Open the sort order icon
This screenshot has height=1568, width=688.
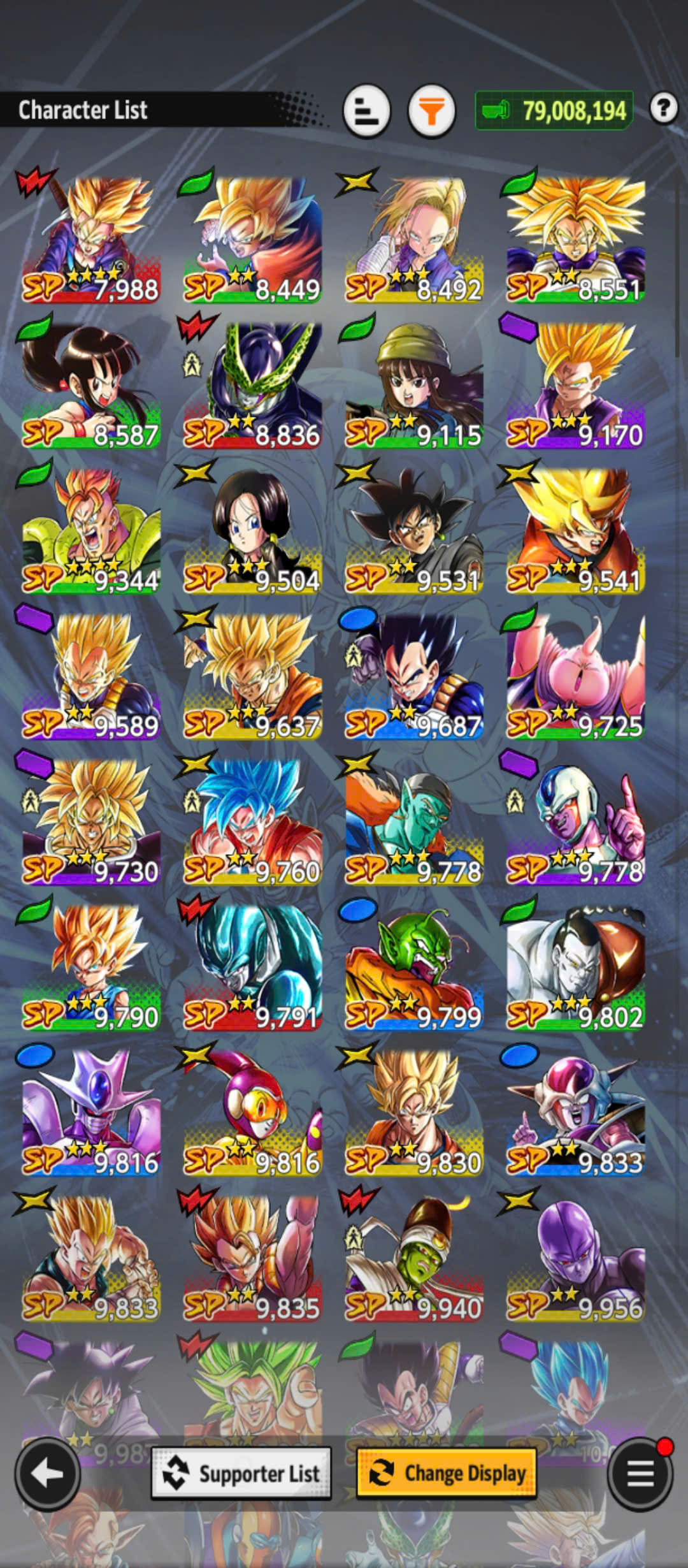367,112
